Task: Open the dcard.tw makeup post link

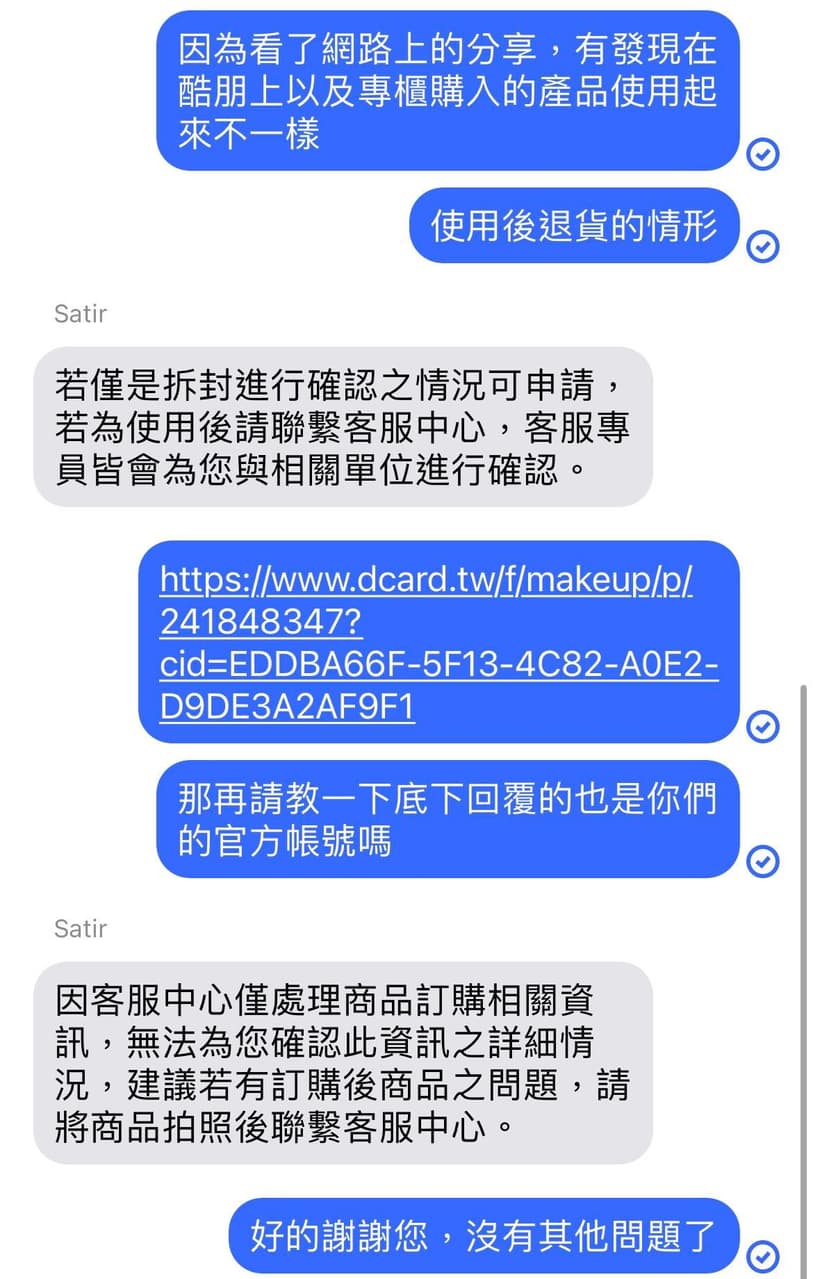Action: pyautogui.click(x=426, y=580)
